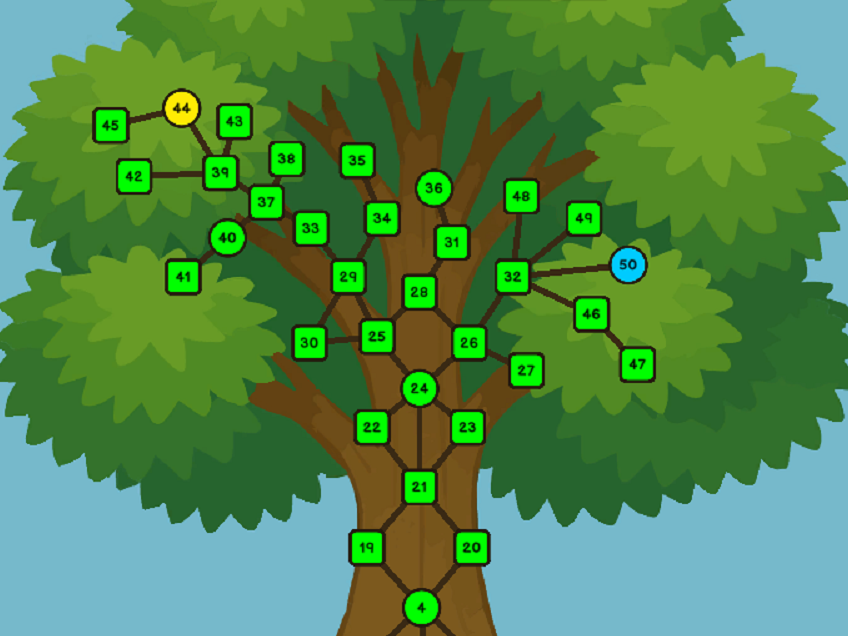The image size is (848, 636).
Task: Select level 24 circle node
Action: pos(420,388)
